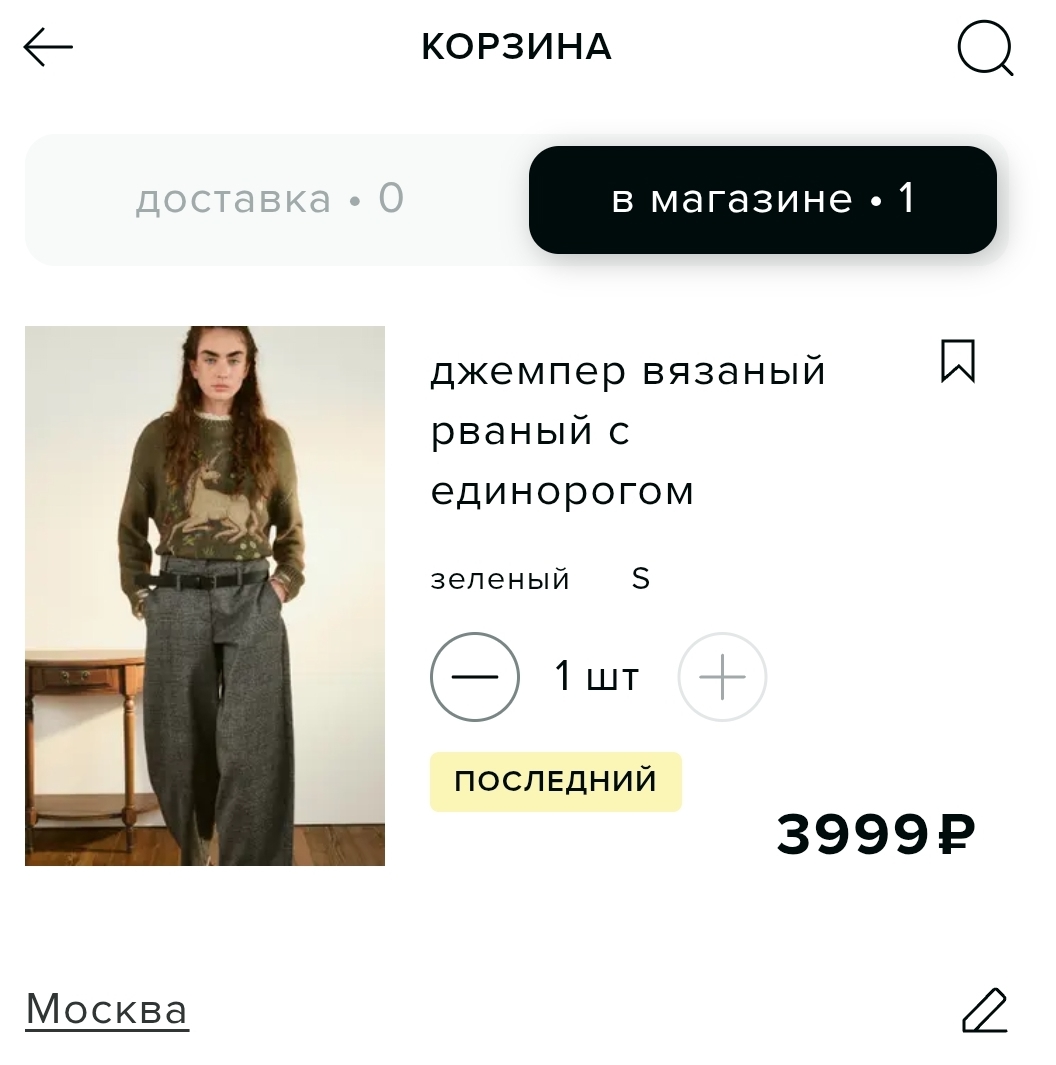Increase jumper quantity with plus button
The width and height of the screenshot is (1056, 1065).
point(722,677)
